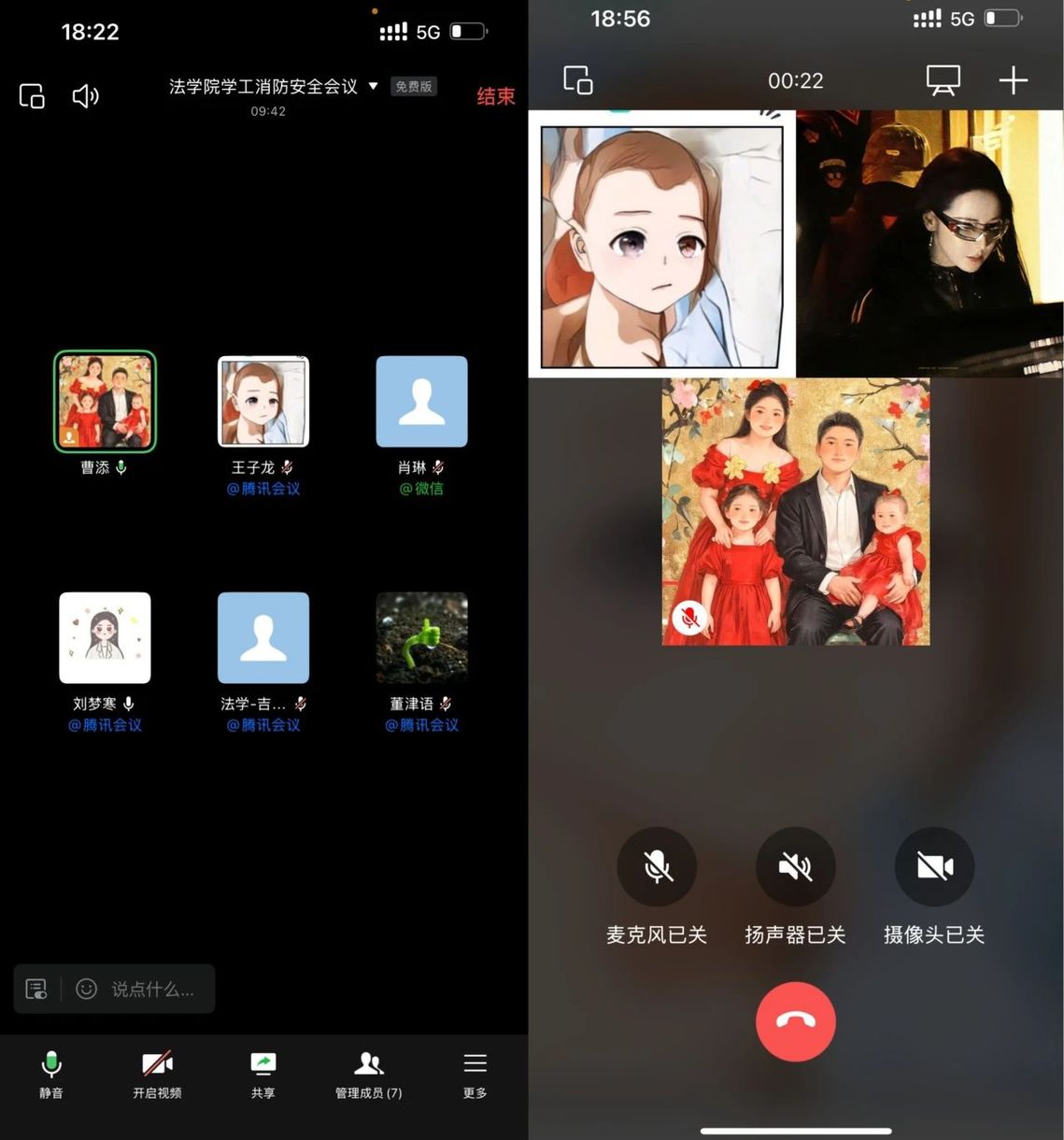The width and height of the screenshot is (1064, 1140).
Task: Select participant 董津语's tile
Action: pos(421,638)
